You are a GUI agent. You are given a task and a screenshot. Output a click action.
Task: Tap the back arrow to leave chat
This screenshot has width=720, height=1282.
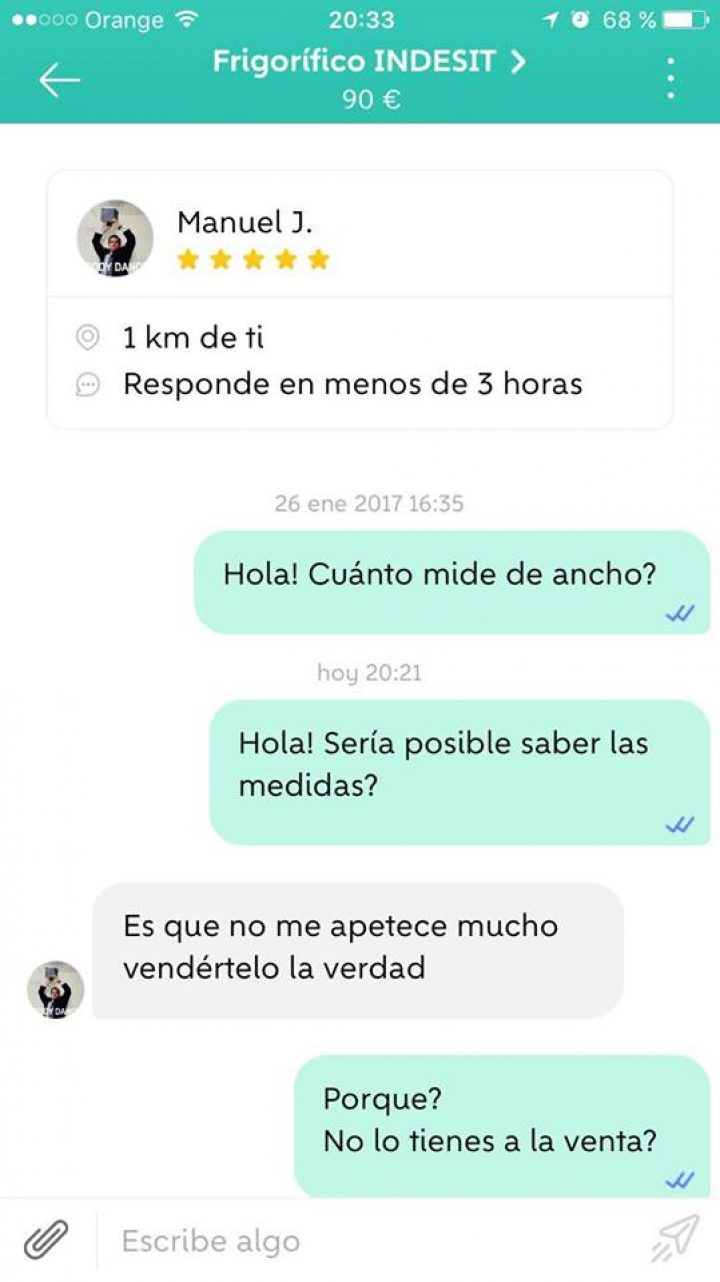[x=60, y=78]
